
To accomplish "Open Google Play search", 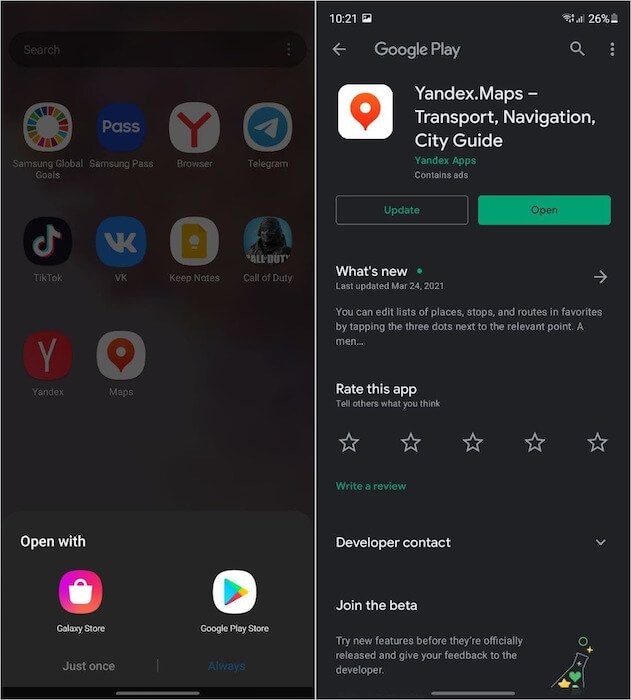I will pyautogui.click(x=577, y=49).
